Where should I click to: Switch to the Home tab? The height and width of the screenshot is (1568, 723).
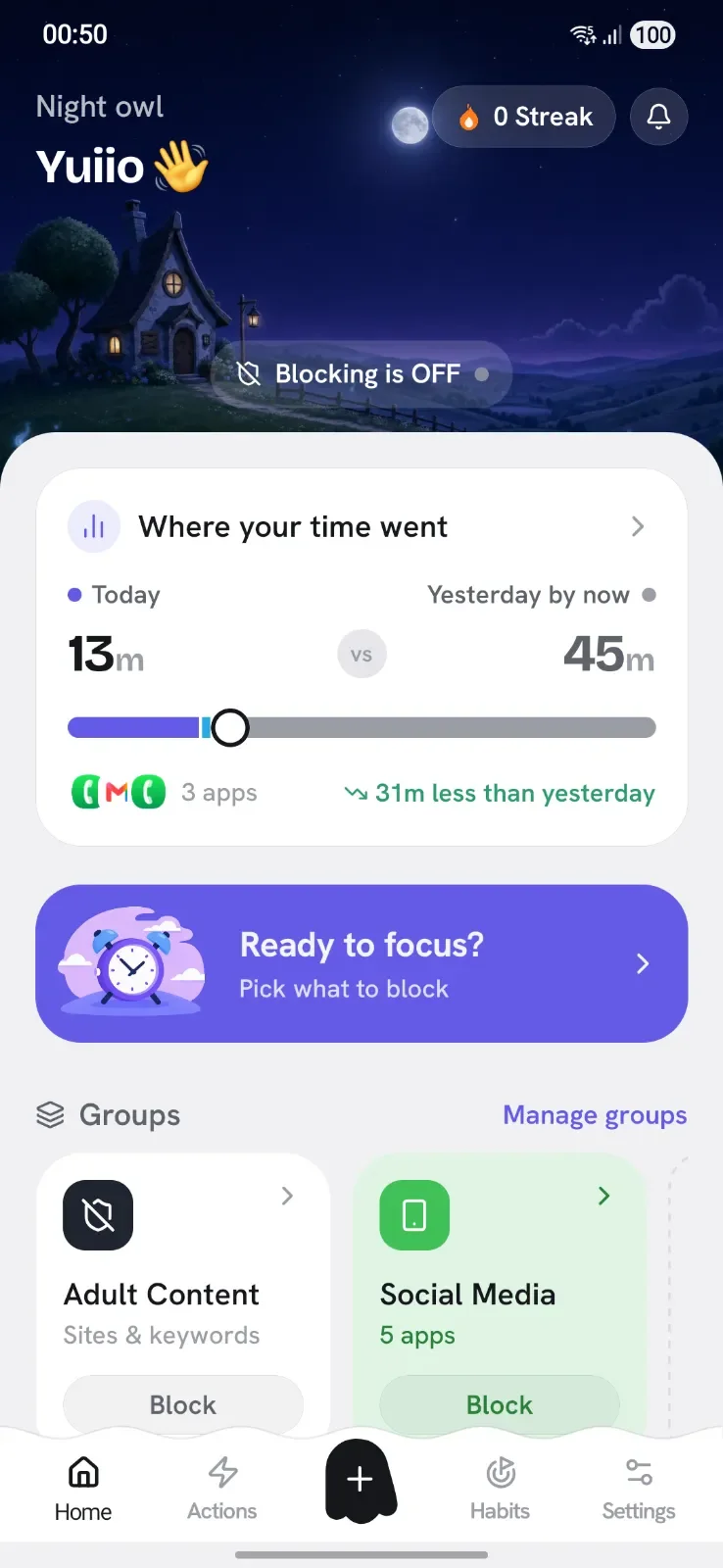coord(83,1489)
